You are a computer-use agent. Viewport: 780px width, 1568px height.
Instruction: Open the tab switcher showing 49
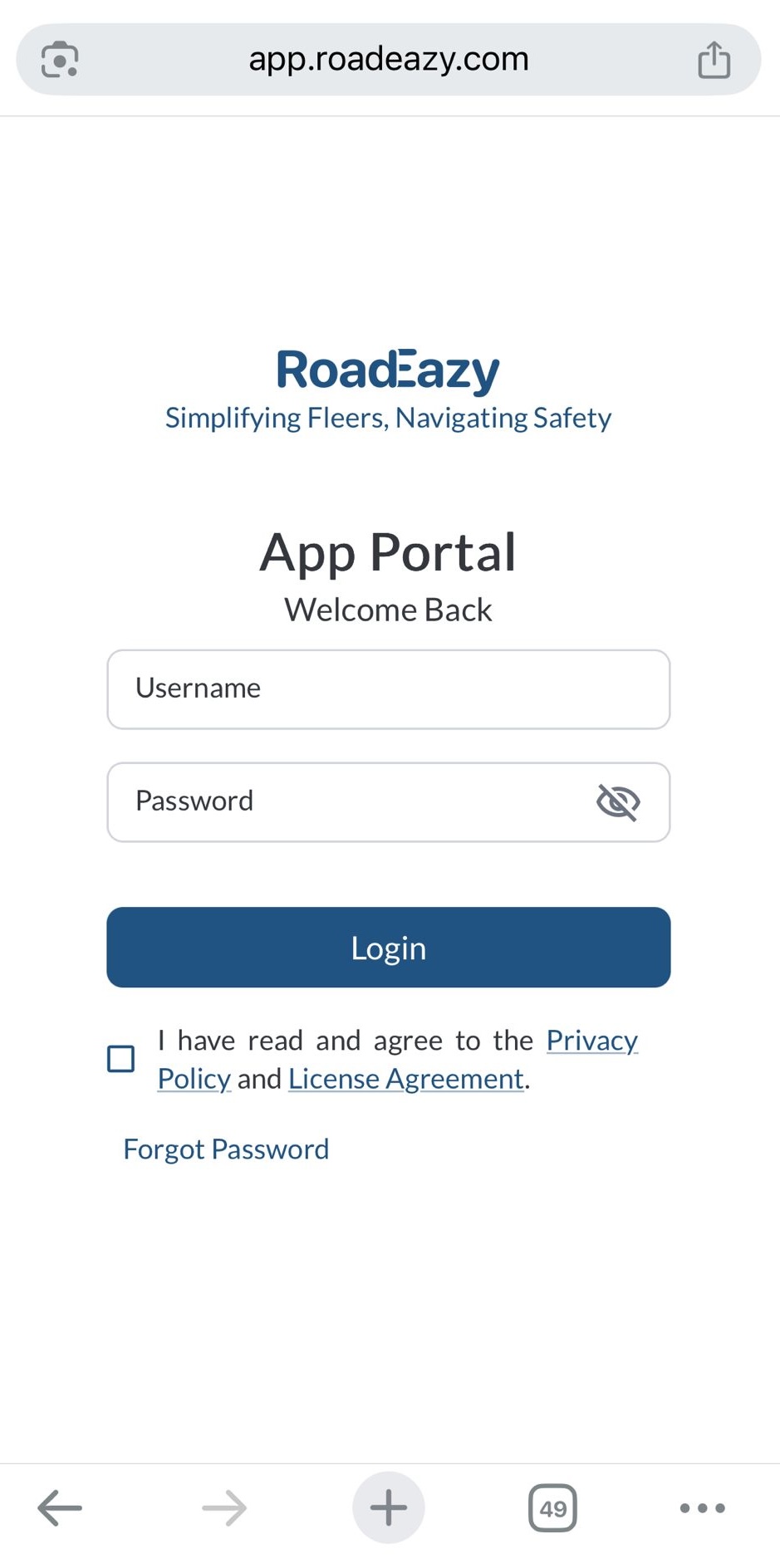click(x=552, y=1507)
